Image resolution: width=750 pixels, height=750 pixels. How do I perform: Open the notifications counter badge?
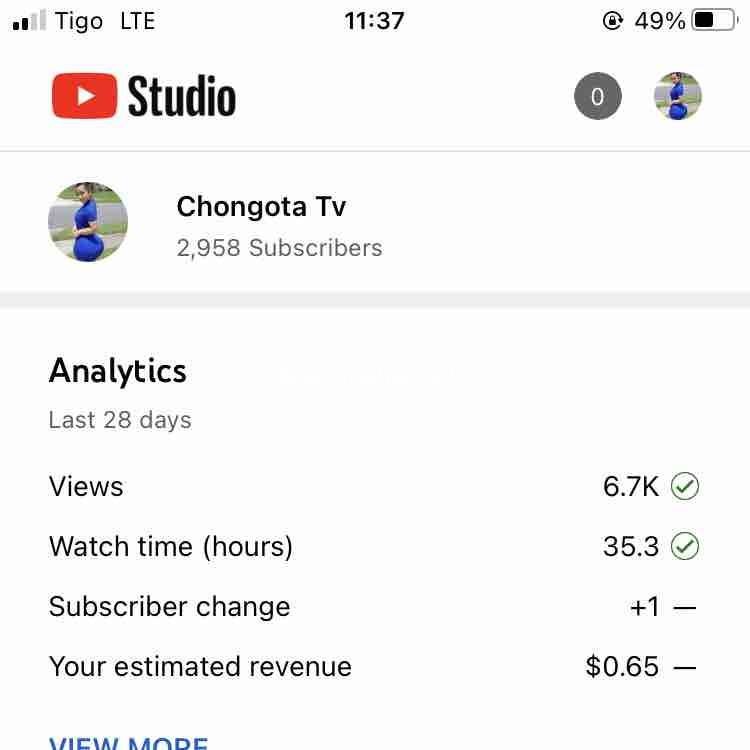point(597,97)
